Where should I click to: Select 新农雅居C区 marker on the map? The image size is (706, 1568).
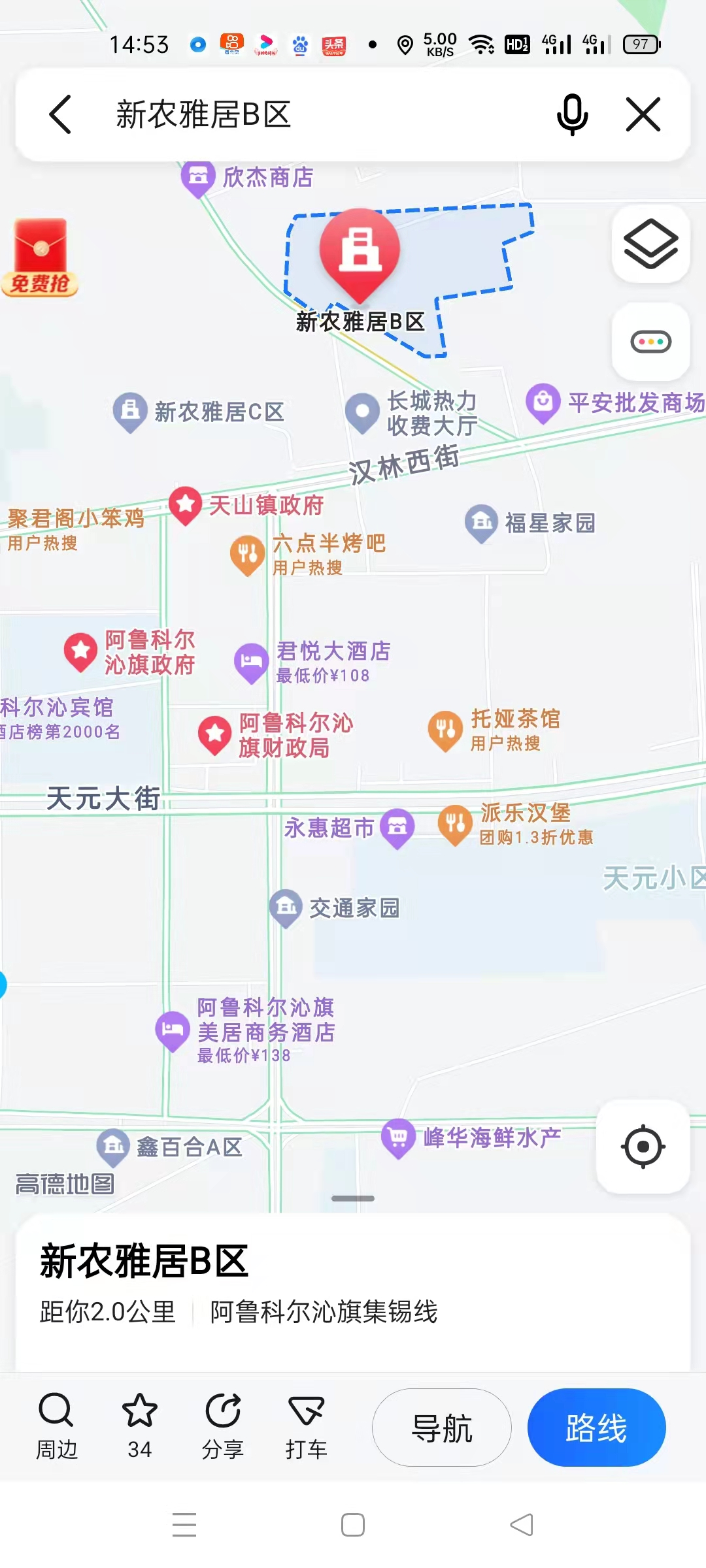click(x=131, y=410)
